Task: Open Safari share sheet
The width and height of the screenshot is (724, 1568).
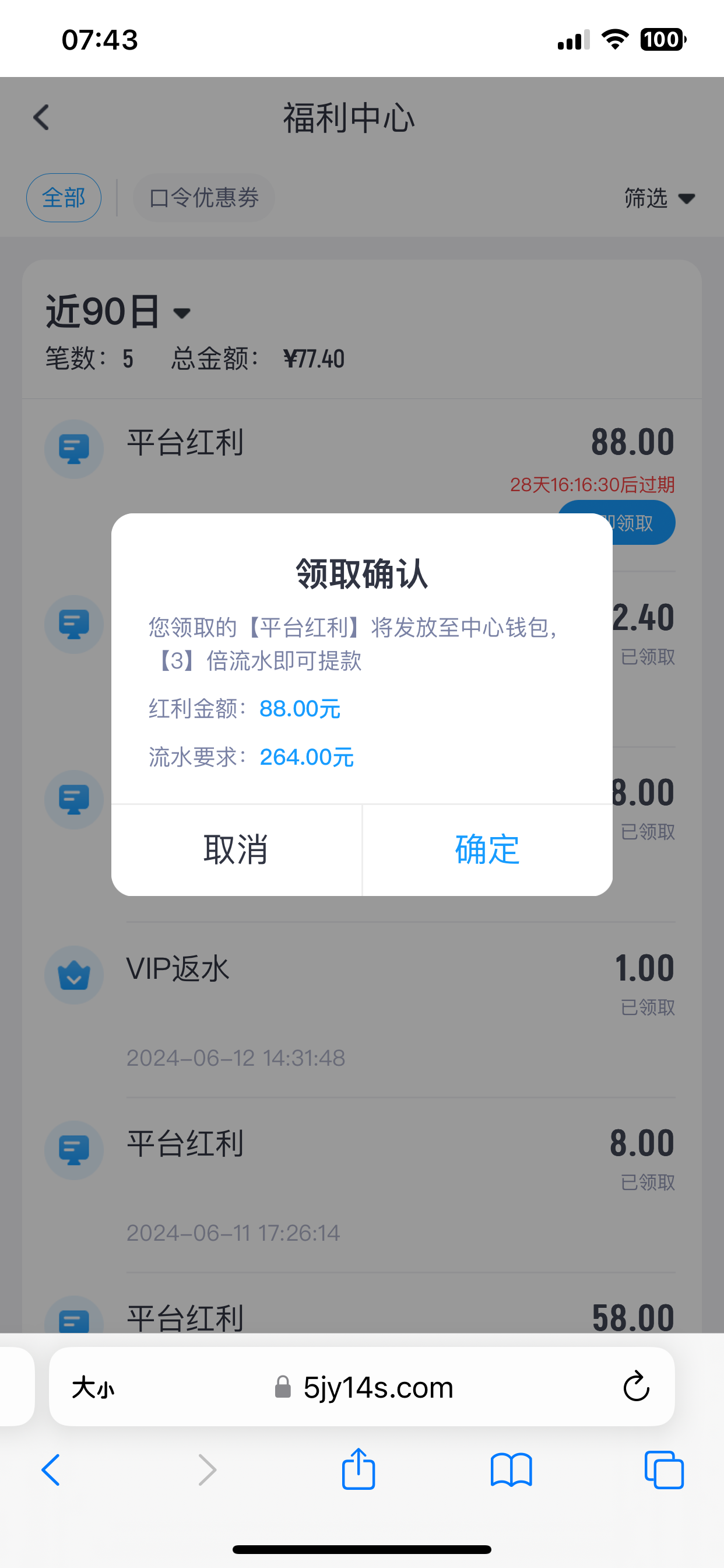Action: (359, 1470)
